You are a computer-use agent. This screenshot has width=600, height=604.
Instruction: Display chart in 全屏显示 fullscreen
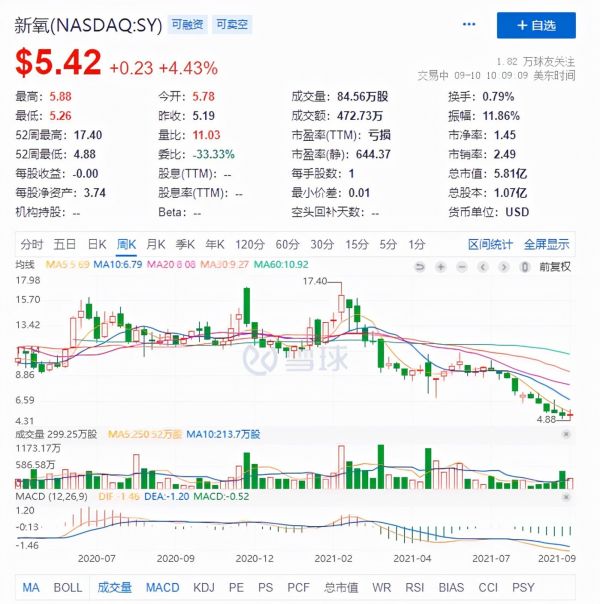[x=546, y=244]
